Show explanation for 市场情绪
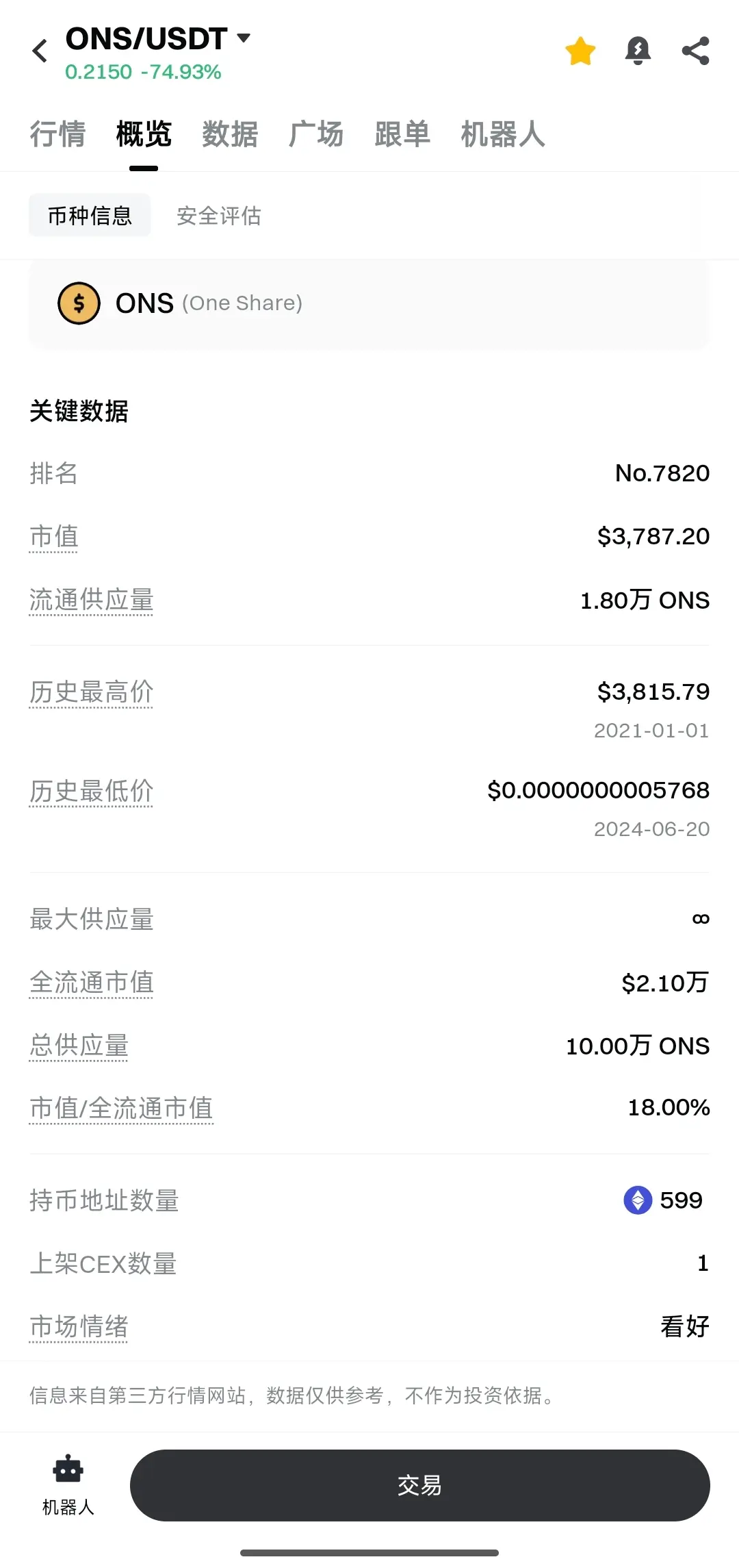This screenshot has width=739, height=1568. click(79, 1327)
